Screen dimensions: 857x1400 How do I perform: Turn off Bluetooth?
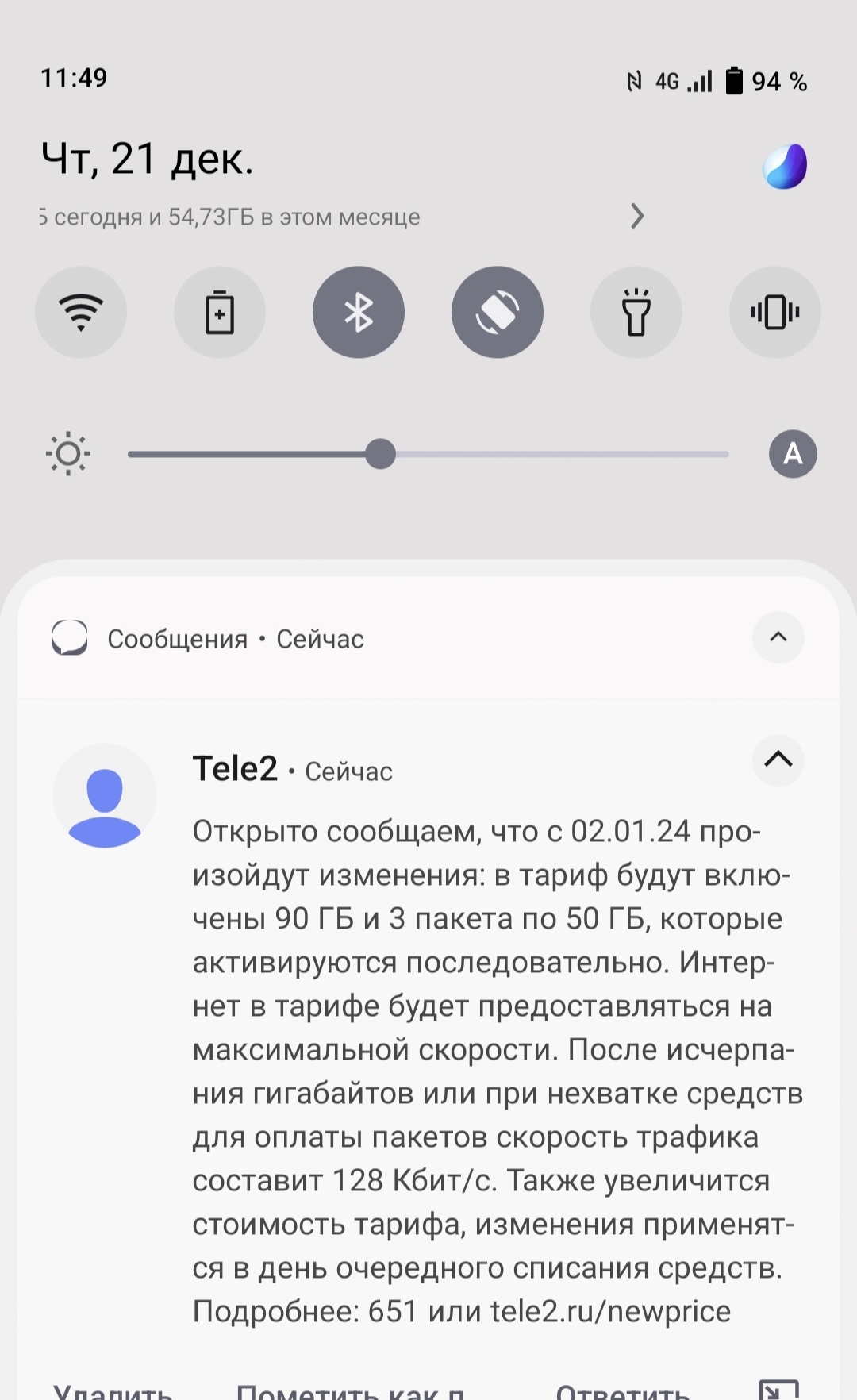click(359, 312)
